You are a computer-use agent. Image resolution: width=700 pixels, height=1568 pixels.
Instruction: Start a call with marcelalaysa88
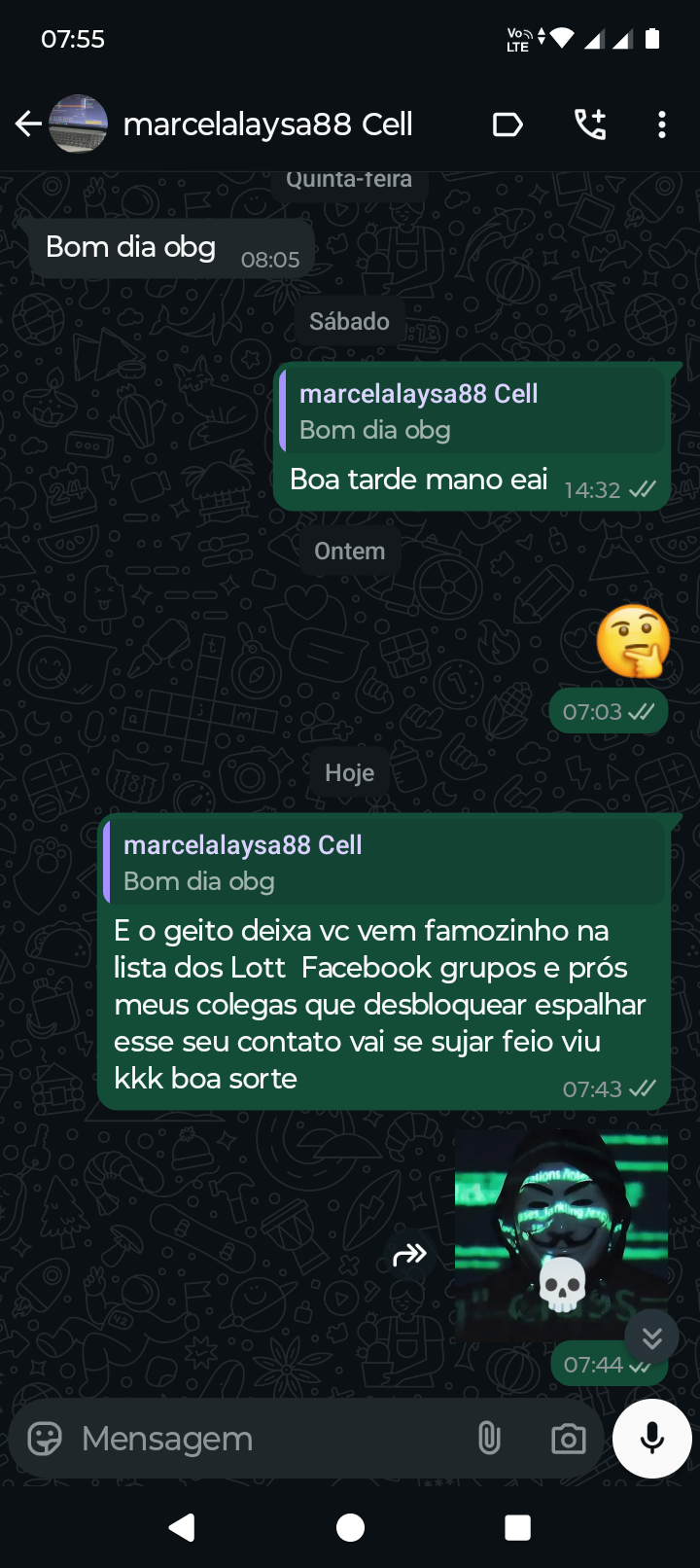[590, 125]
